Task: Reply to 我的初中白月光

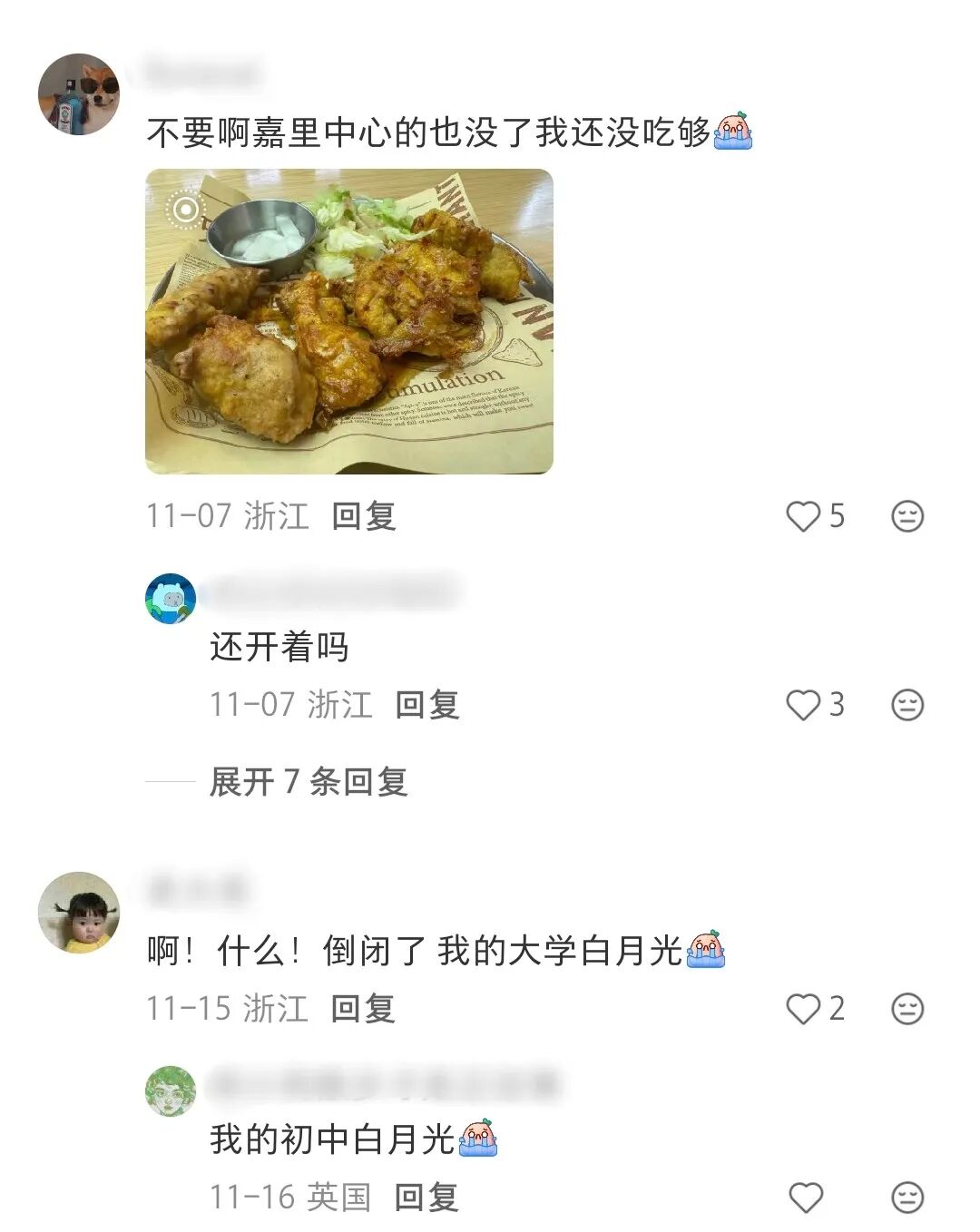Action: pyautogui.click(x=426, y=1198)
